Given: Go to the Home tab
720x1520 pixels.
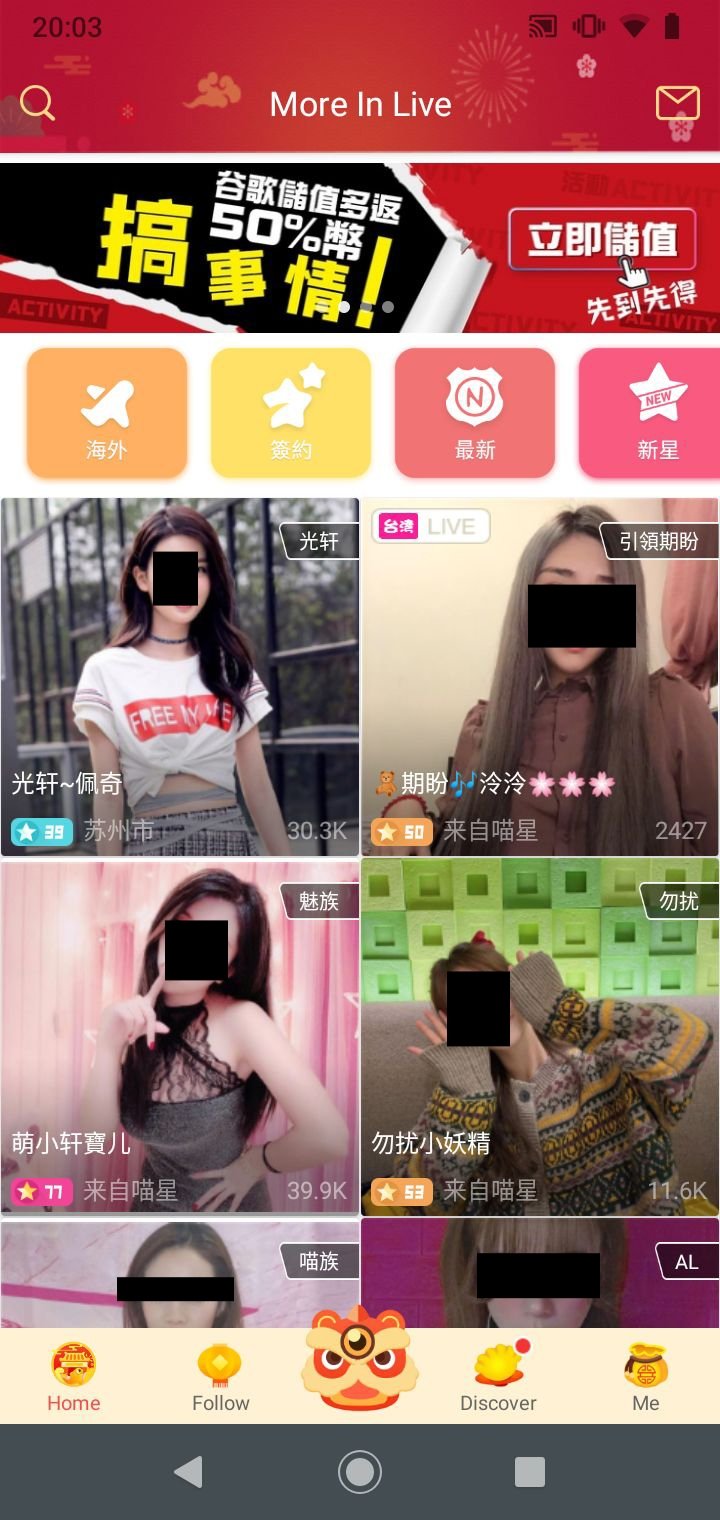Looking at the screenshot, I should (74, 1377).
